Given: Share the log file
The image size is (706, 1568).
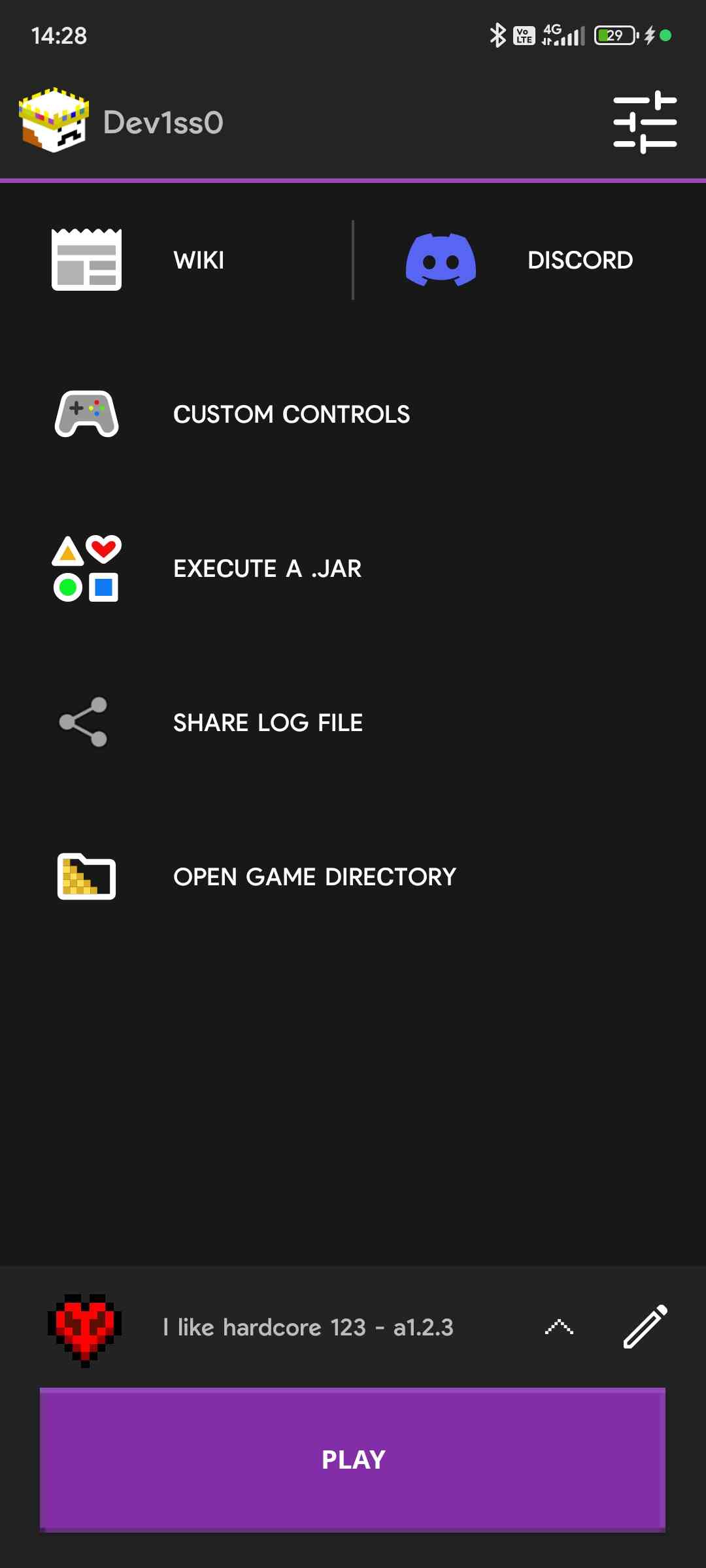Looking at the screenshot, I should coord(267,723).
